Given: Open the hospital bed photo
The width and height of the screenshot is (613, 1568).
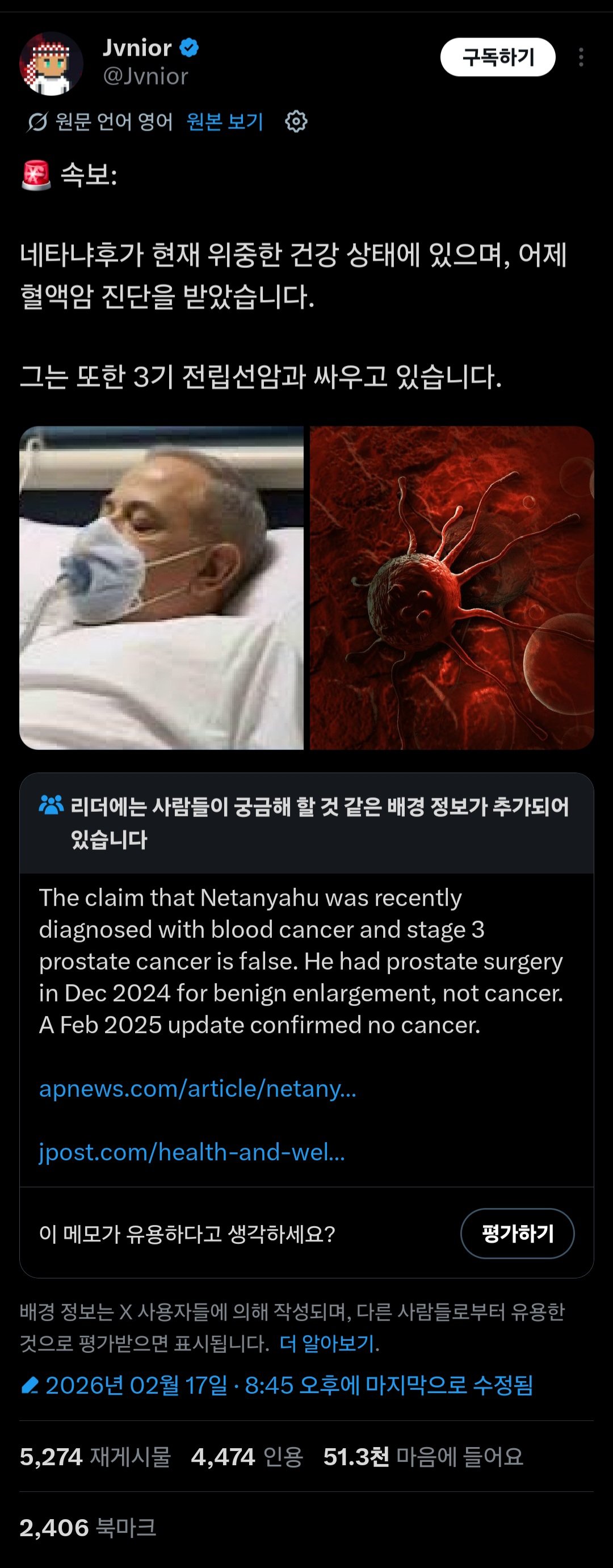Looking at the screenshot, I should [161, 588].
